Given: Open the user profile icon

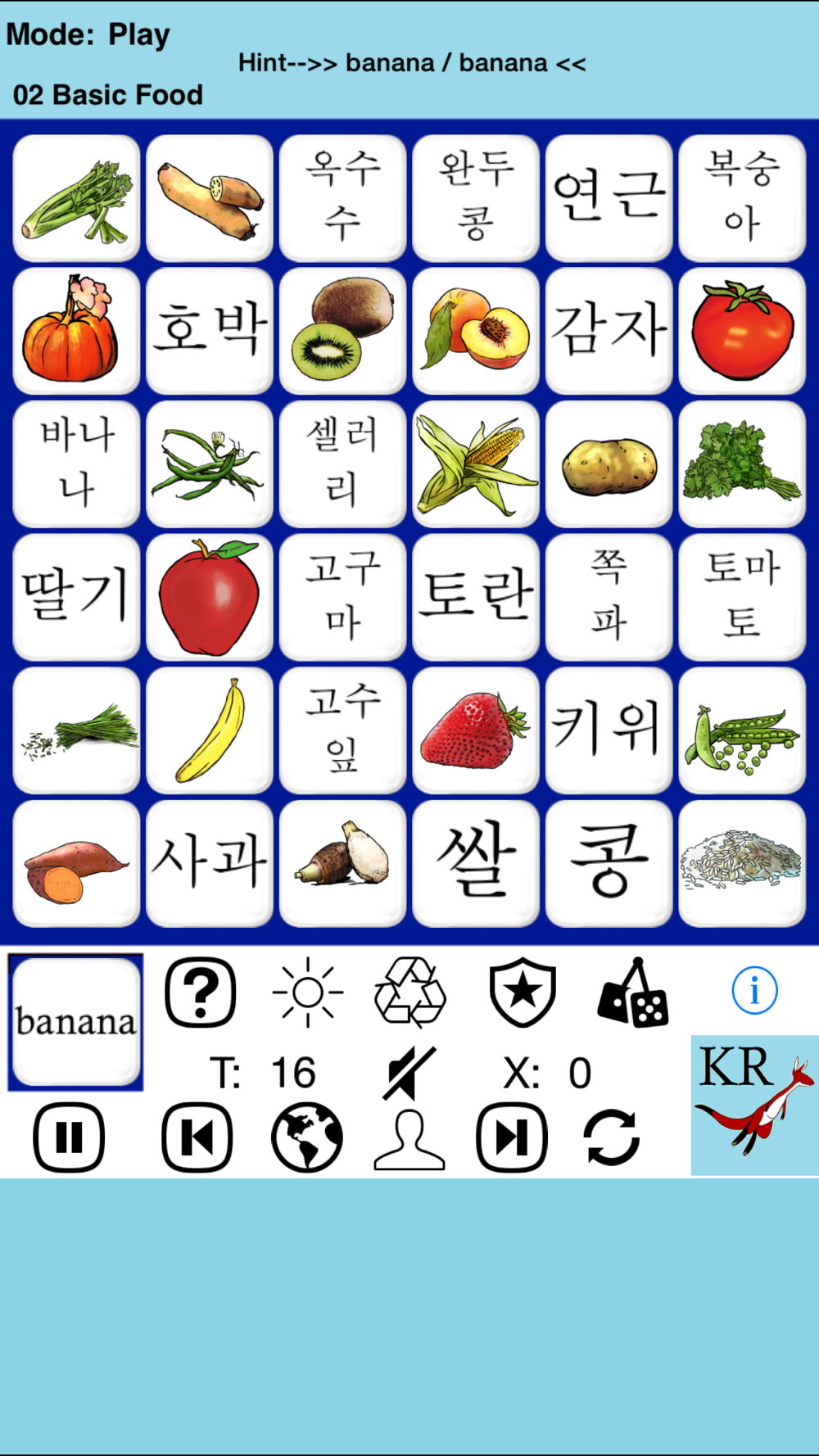Looking at the screenshot, I should 409,1138.
